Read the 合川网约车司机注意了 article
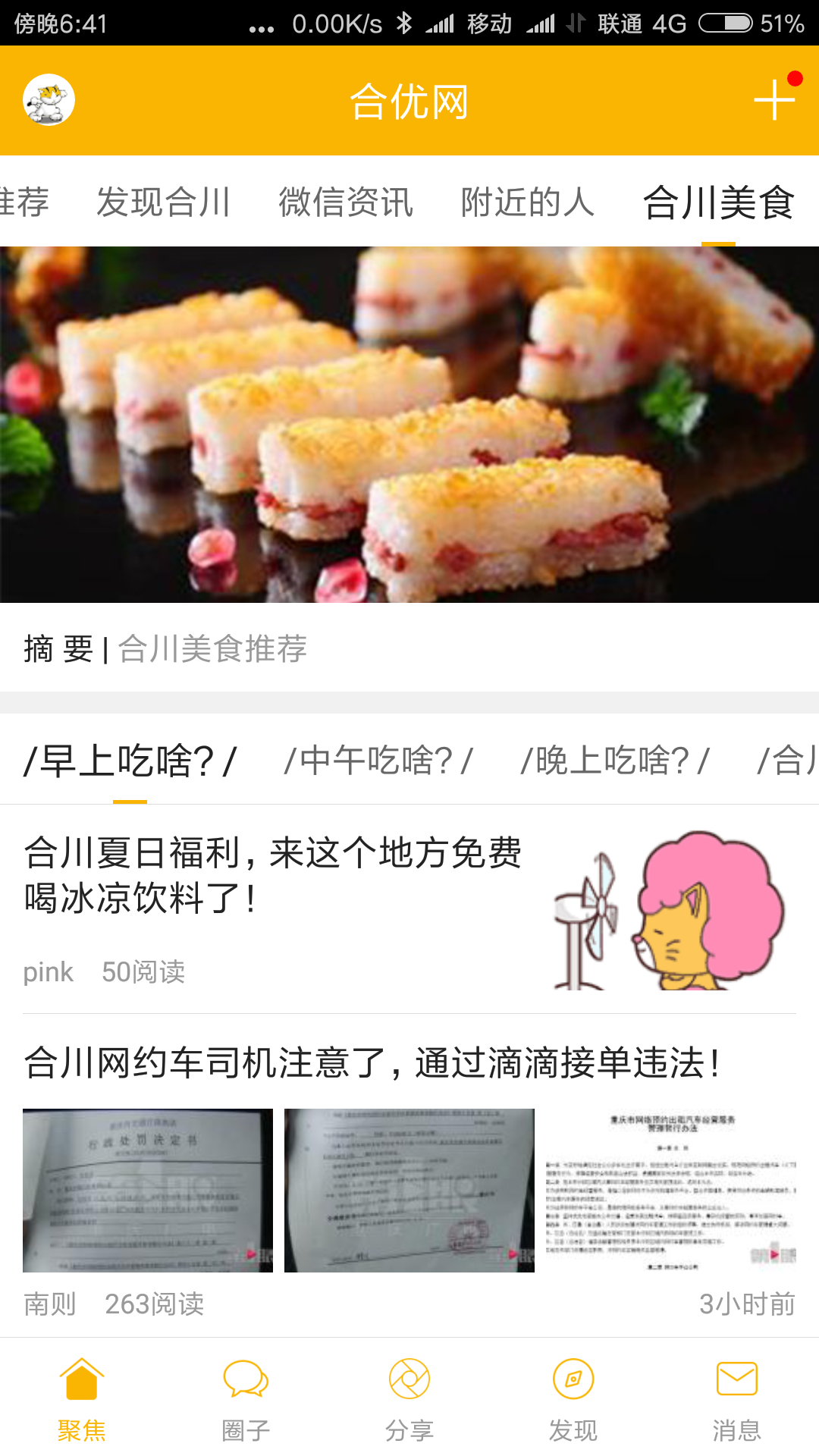The height and width of the screenshot is (1456, 819). [372, 1063]
